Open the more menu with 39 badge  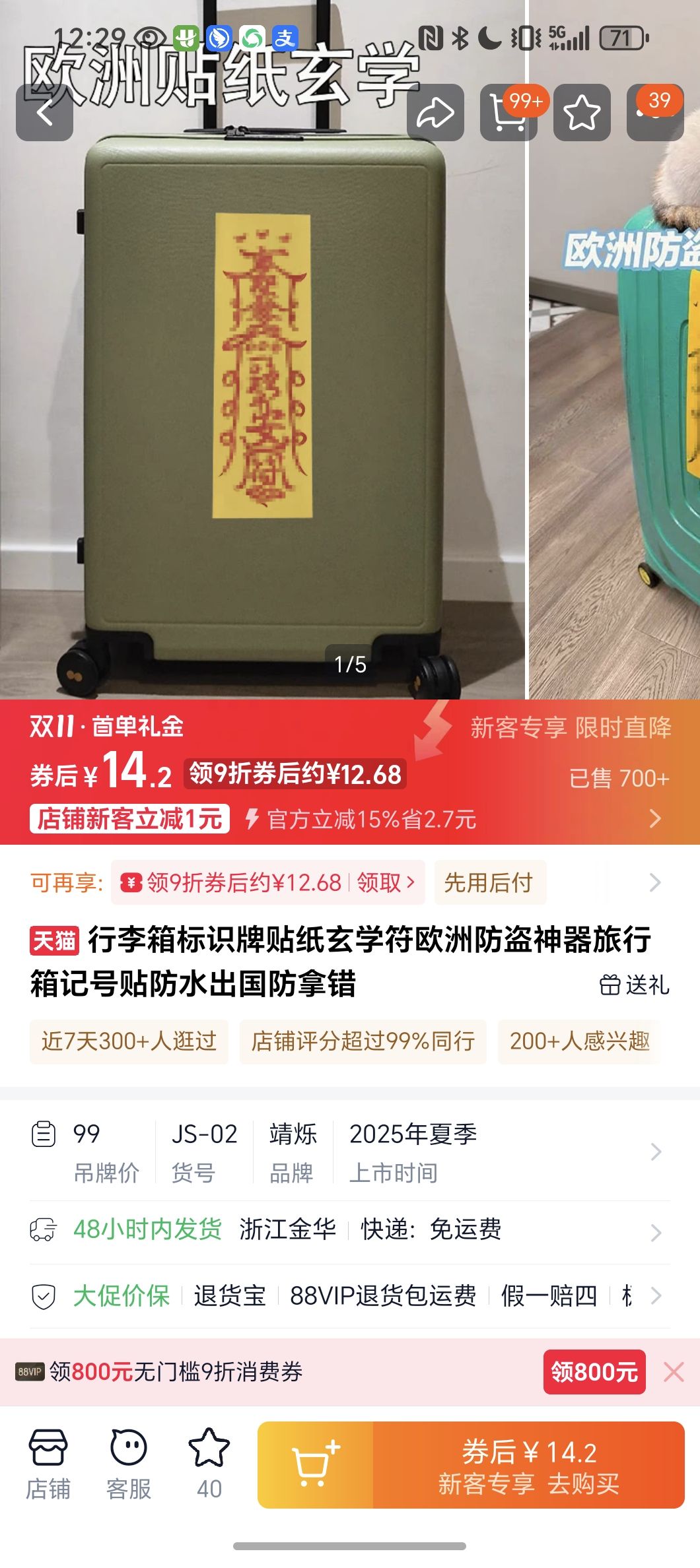click(654, 113)
